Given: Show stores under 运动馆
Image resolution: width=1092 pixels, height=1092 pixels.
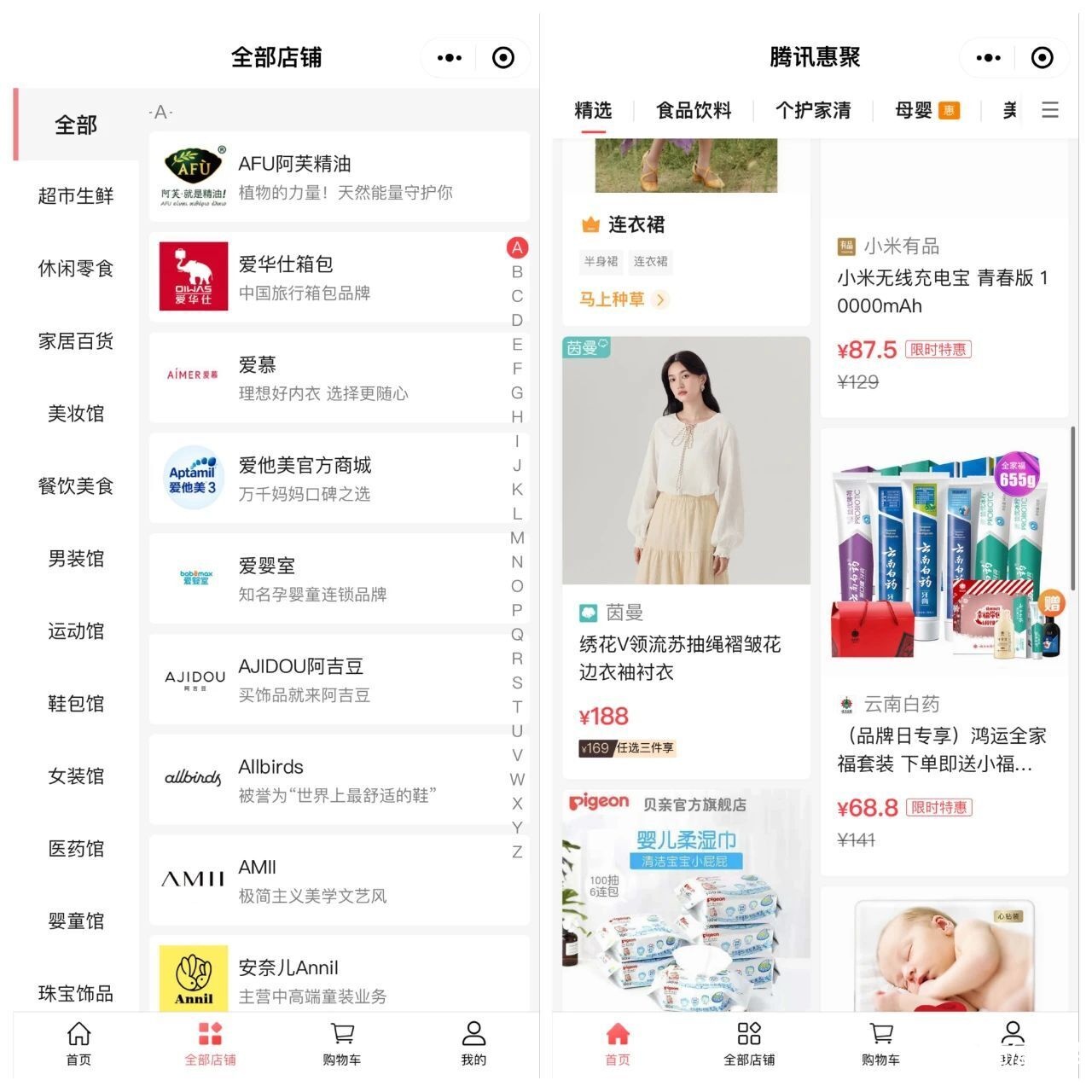Looking at the screenshot, I should click(x=76, y=631).
